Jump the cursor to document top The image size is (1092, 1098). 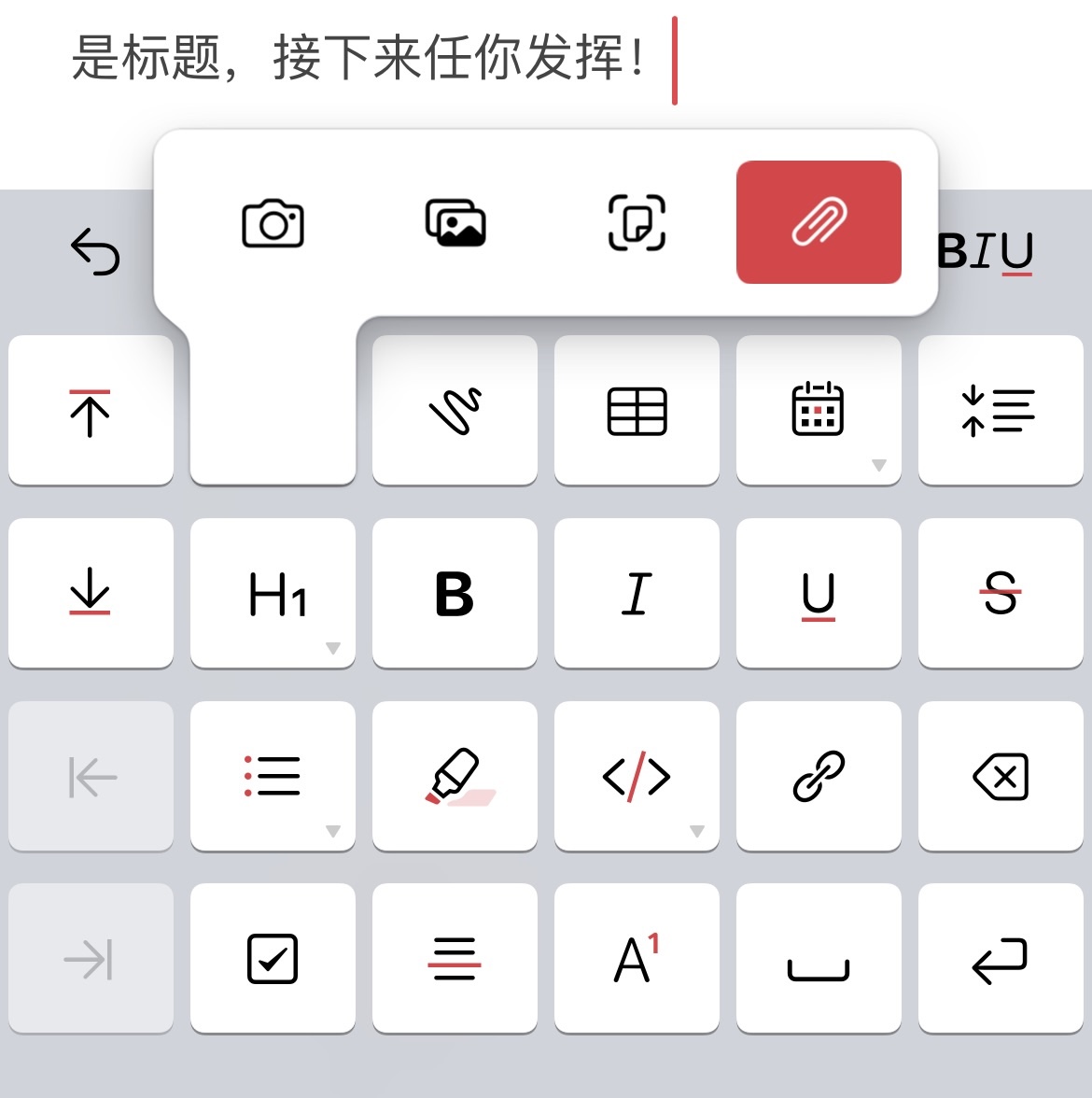point(91,411)
